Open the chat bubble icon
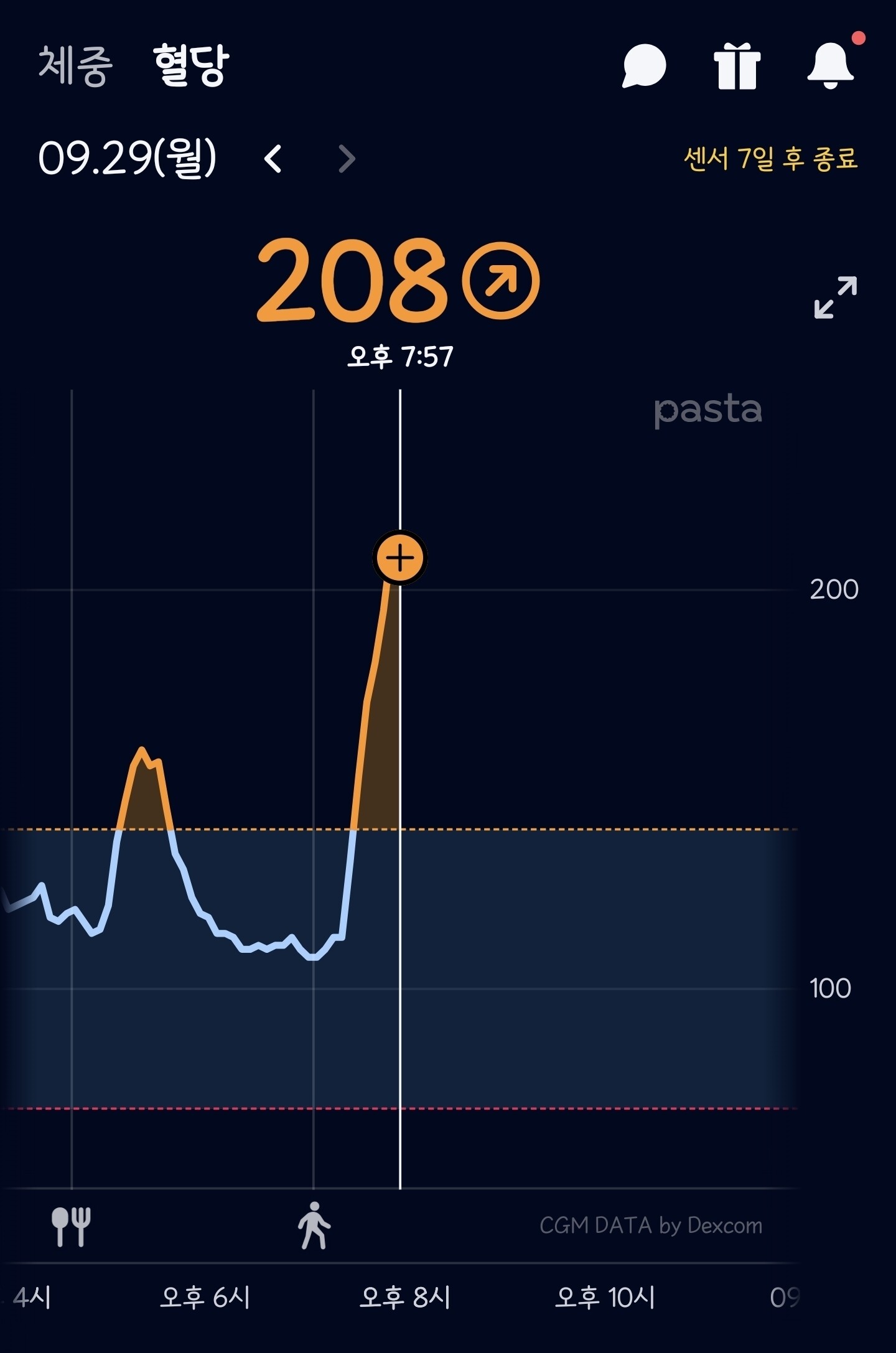Viewport: 896px width, 1353px height. click(x=644, y=65)
